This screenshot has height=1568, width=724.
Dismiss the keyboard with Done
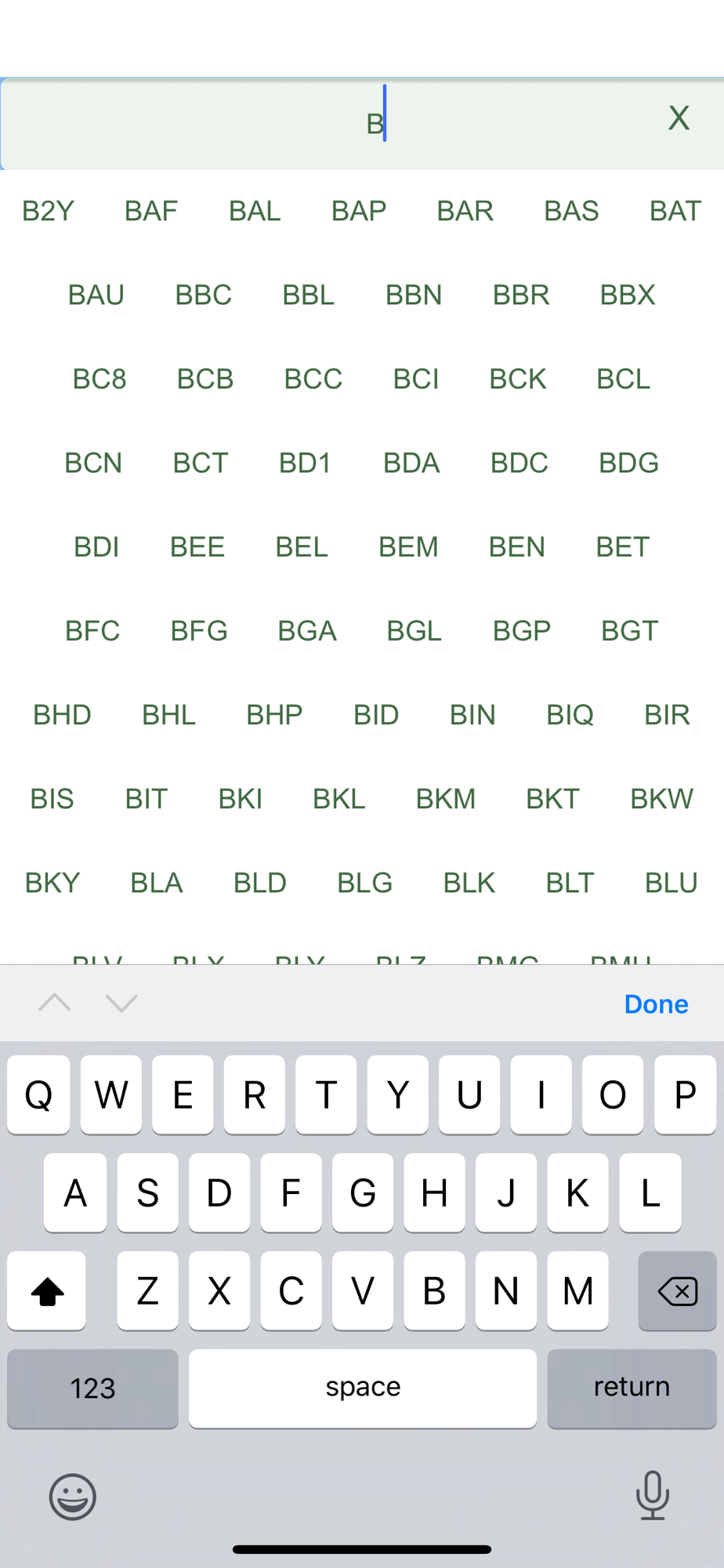point(656,1004)
